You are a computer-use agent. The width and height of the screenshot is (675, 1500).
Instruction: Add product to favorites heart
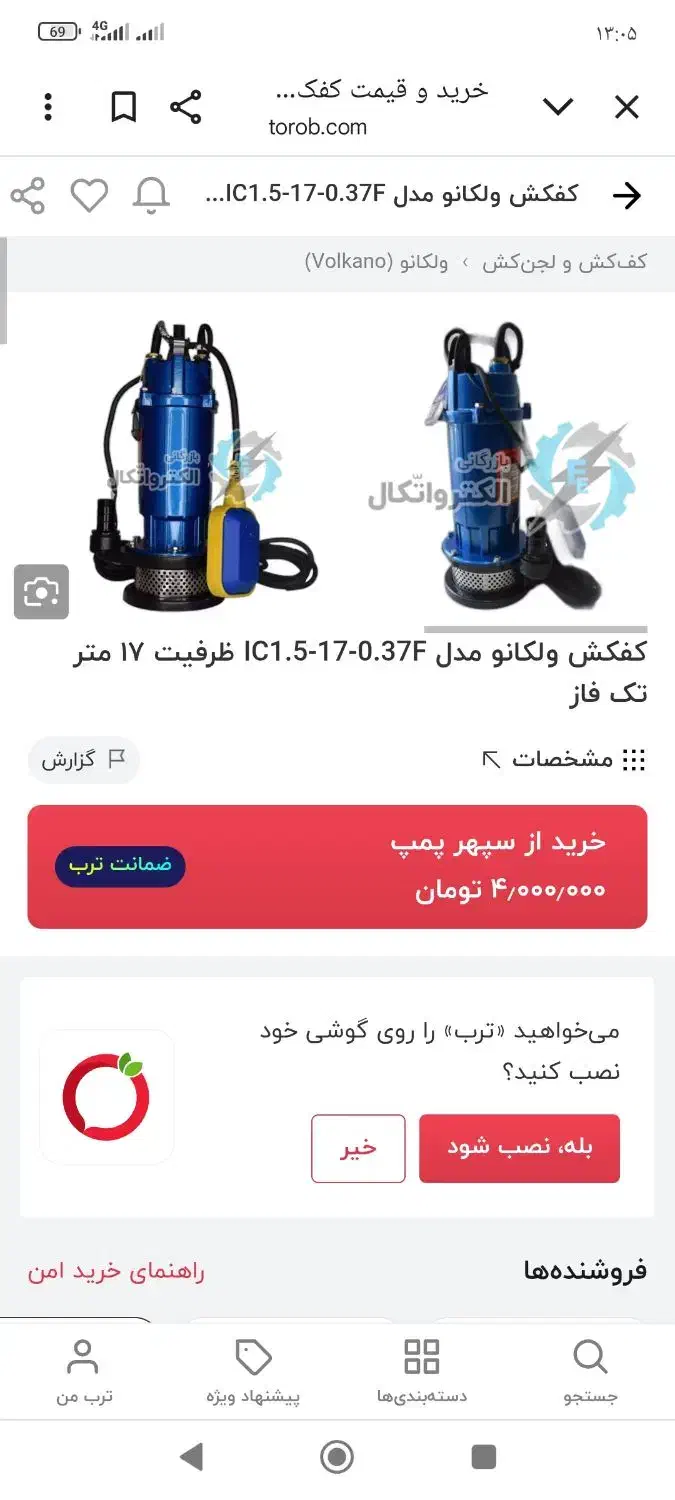pyautogui.click(x=89, y=196)
